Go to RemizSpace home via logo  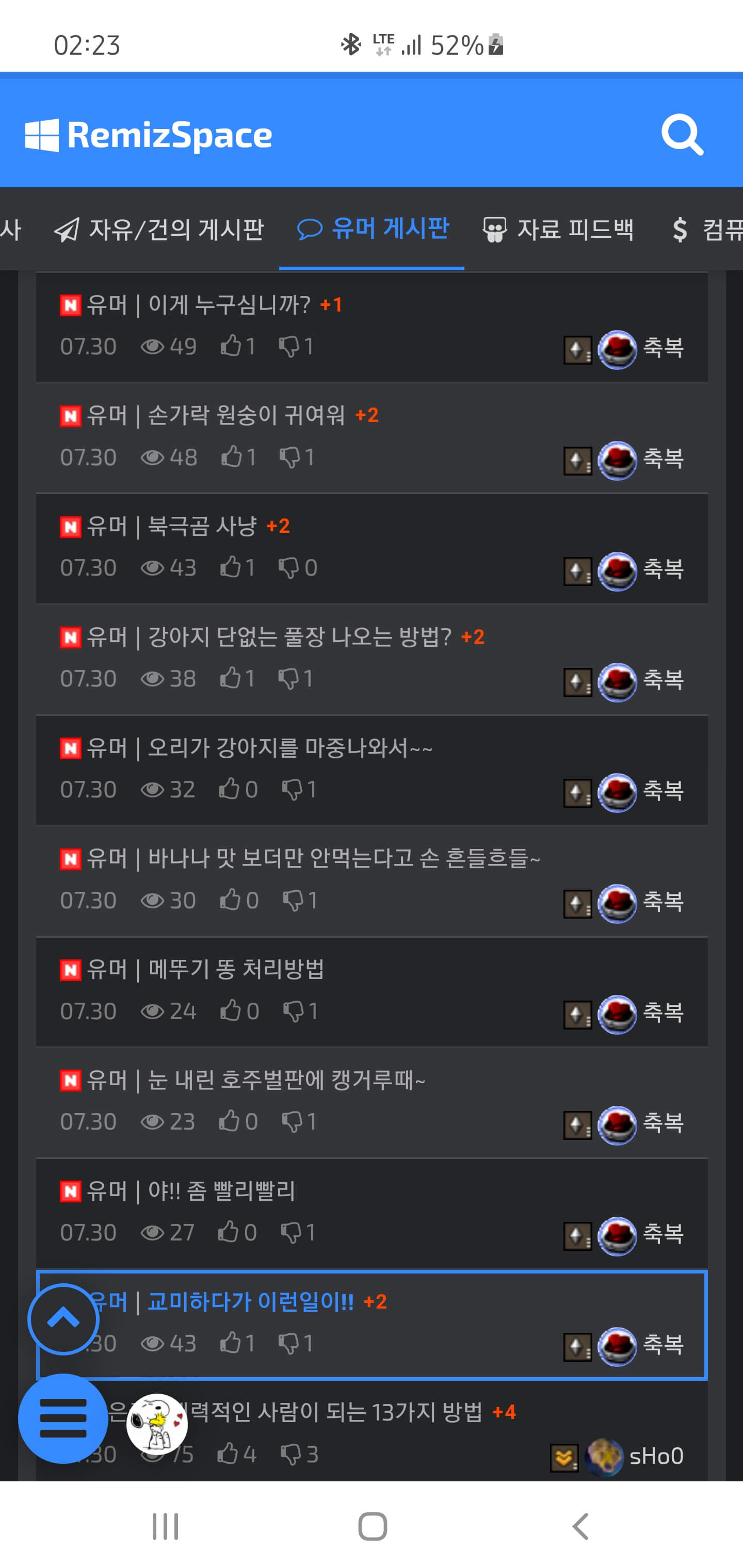(149, 135)
